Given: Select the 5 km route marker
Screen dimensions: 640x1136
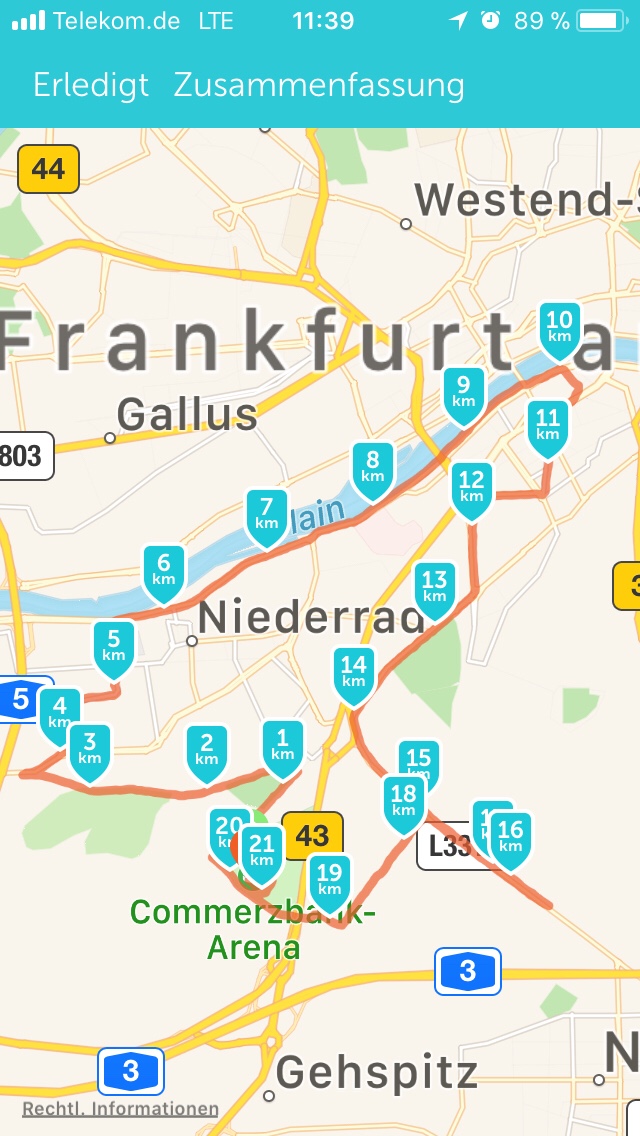Looking at the screenshot, I should click(x=114, y=645).
